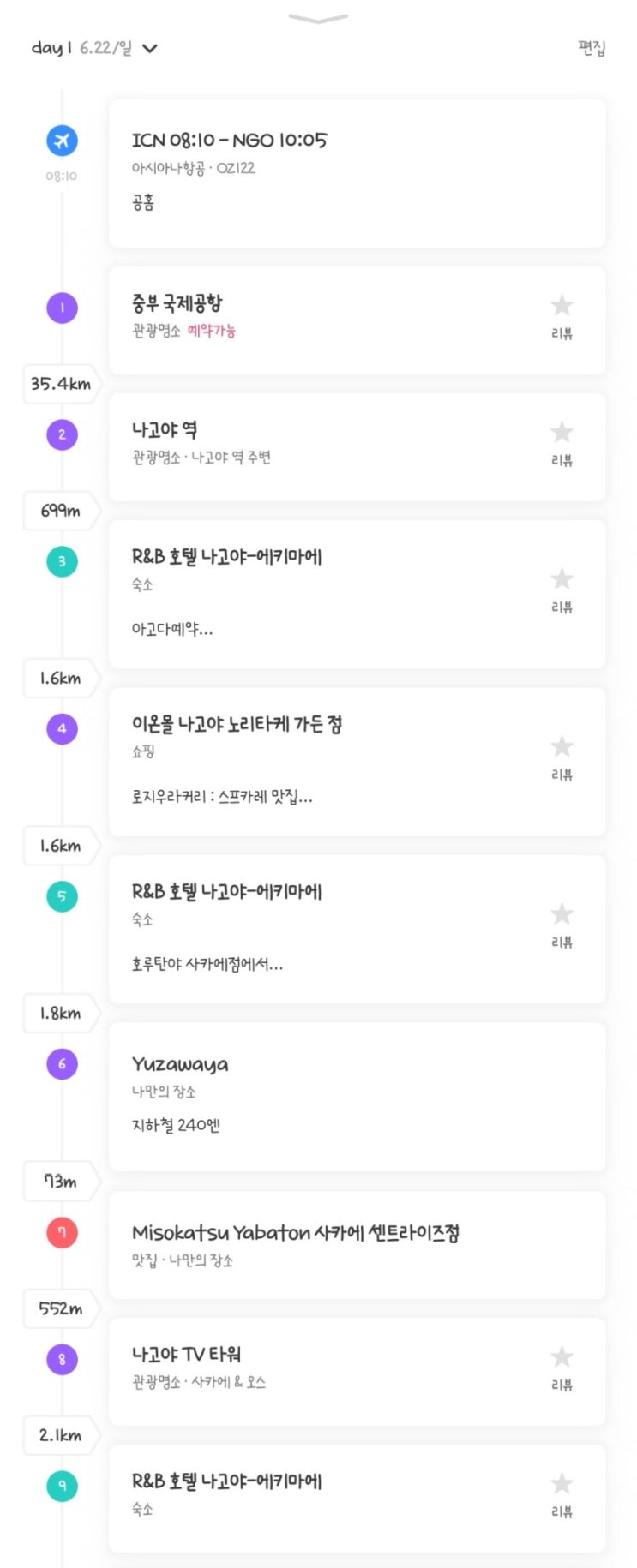Tap 편집 to edit the itinerary
This screenshot has width=637, height=1568.
pos(592,48)
